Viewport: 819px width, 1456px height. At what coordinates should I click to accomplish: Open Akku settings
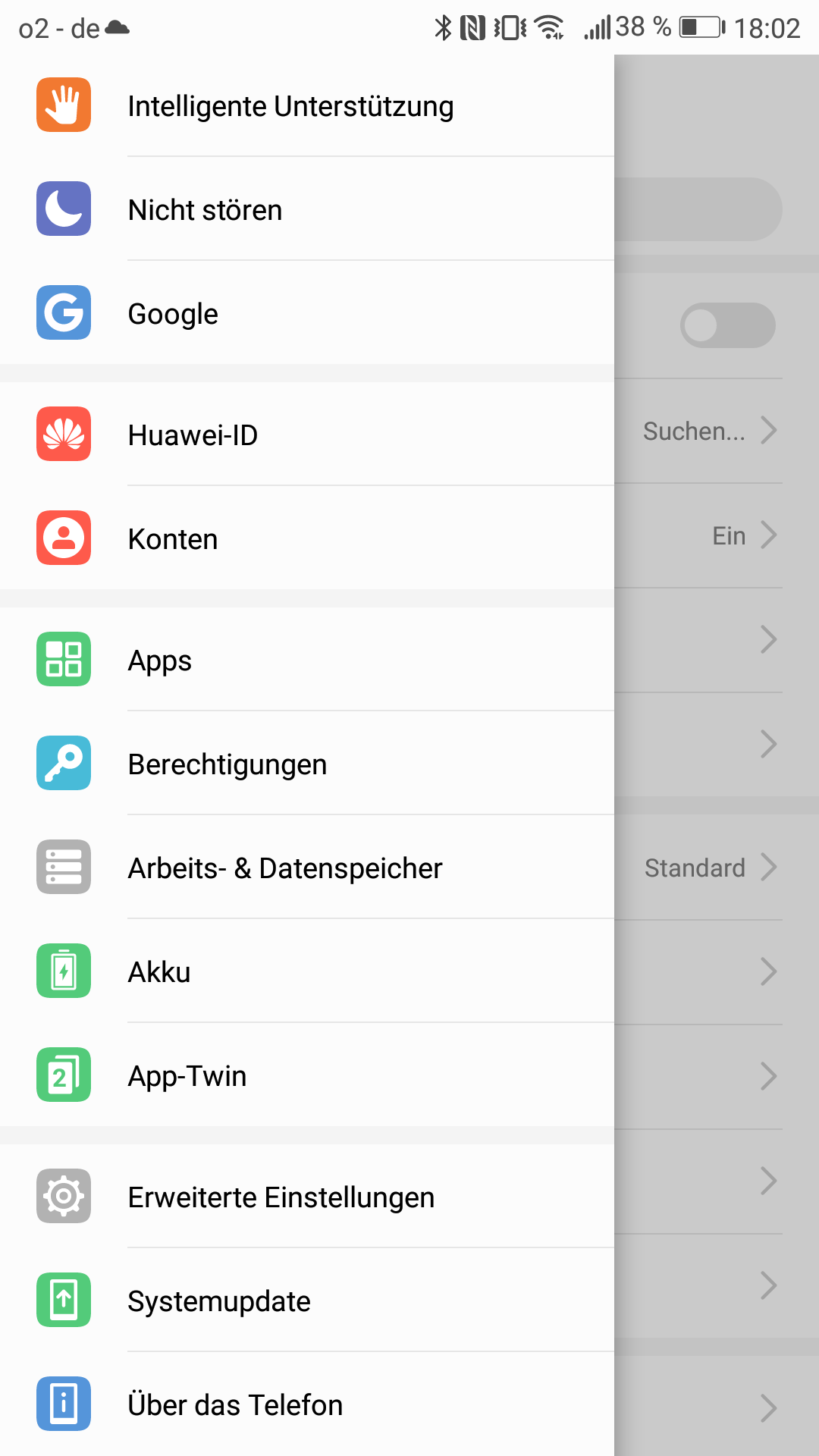tap(159, 972)
